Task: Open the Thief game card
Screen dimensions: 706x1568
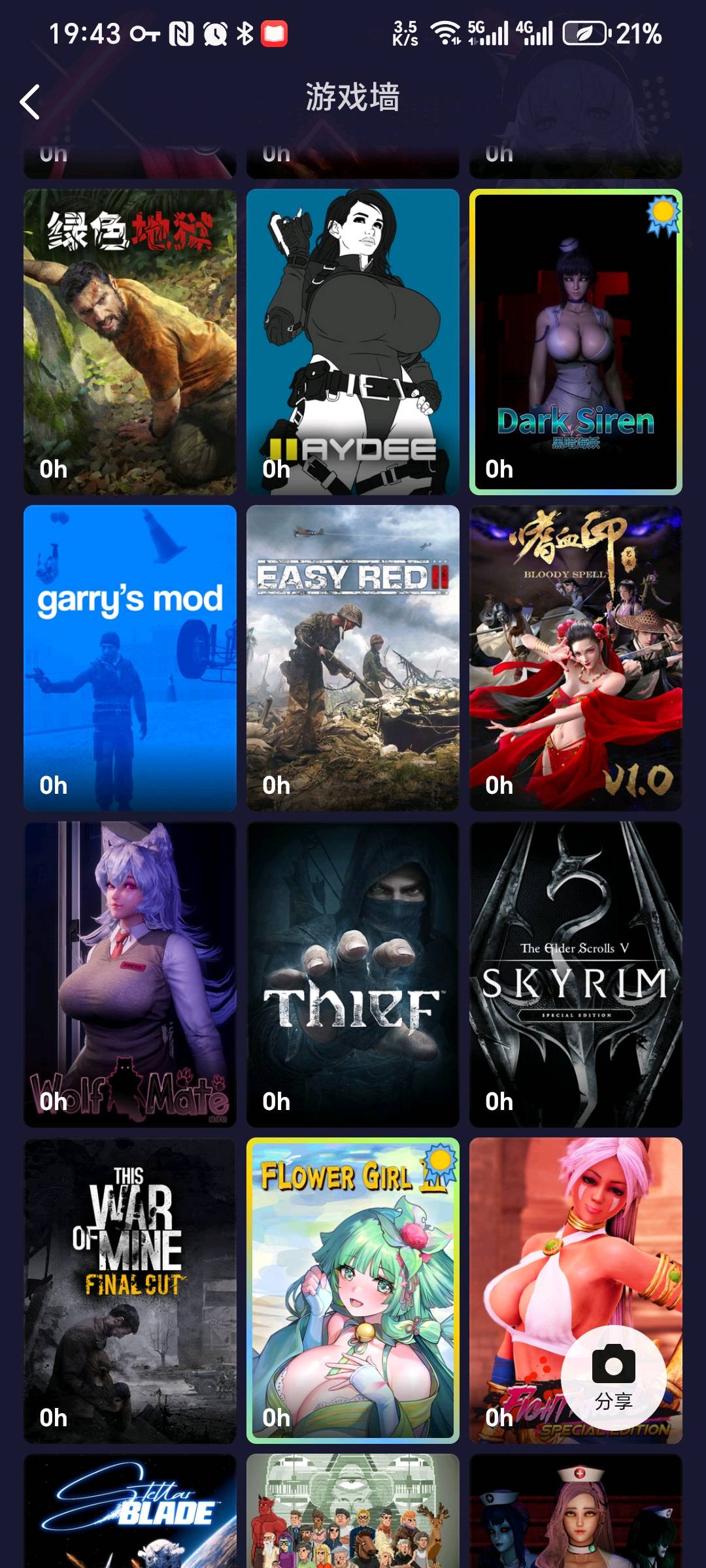Action: [353, 974]
